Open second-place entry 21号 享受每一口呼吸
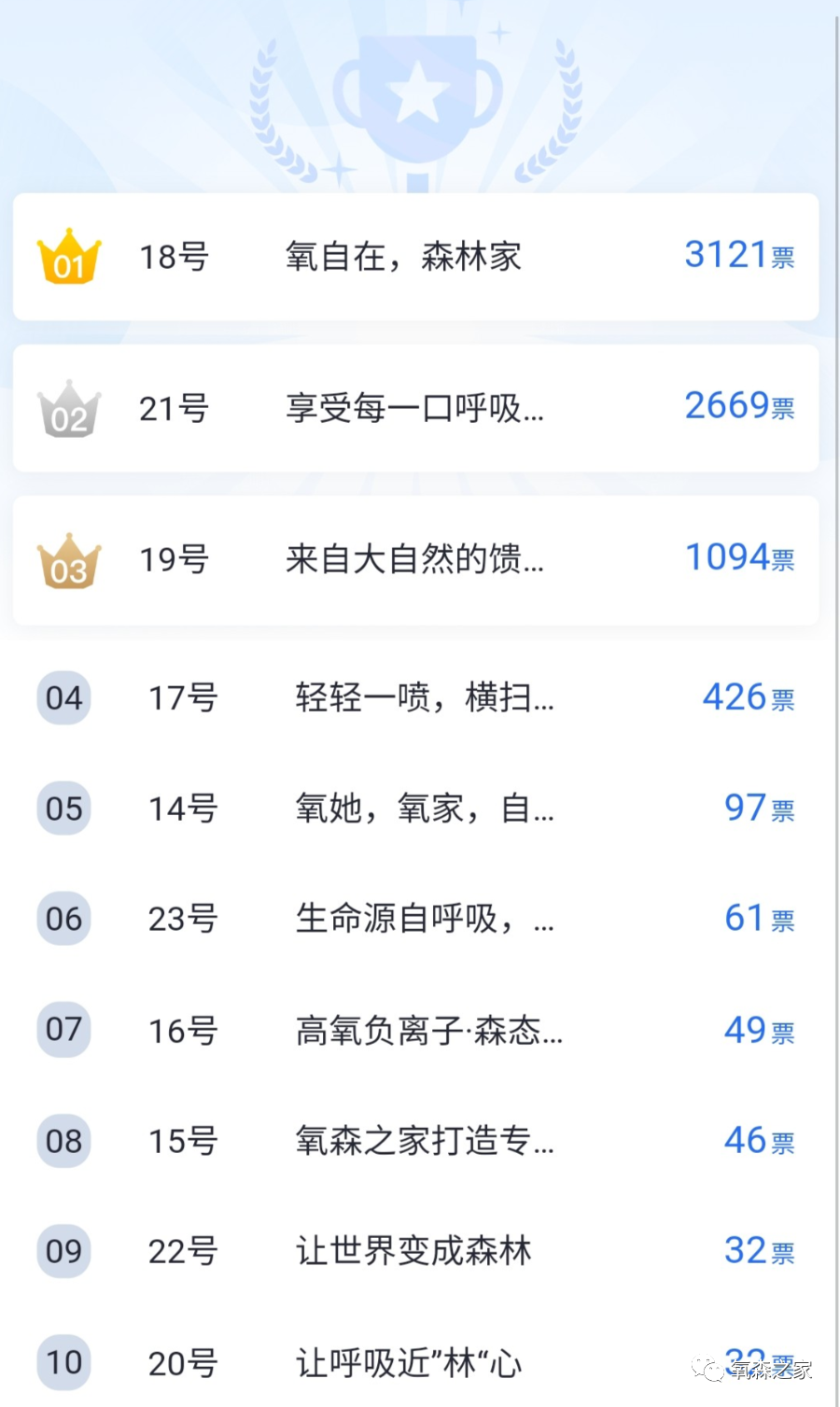 (x=414, y=408)
